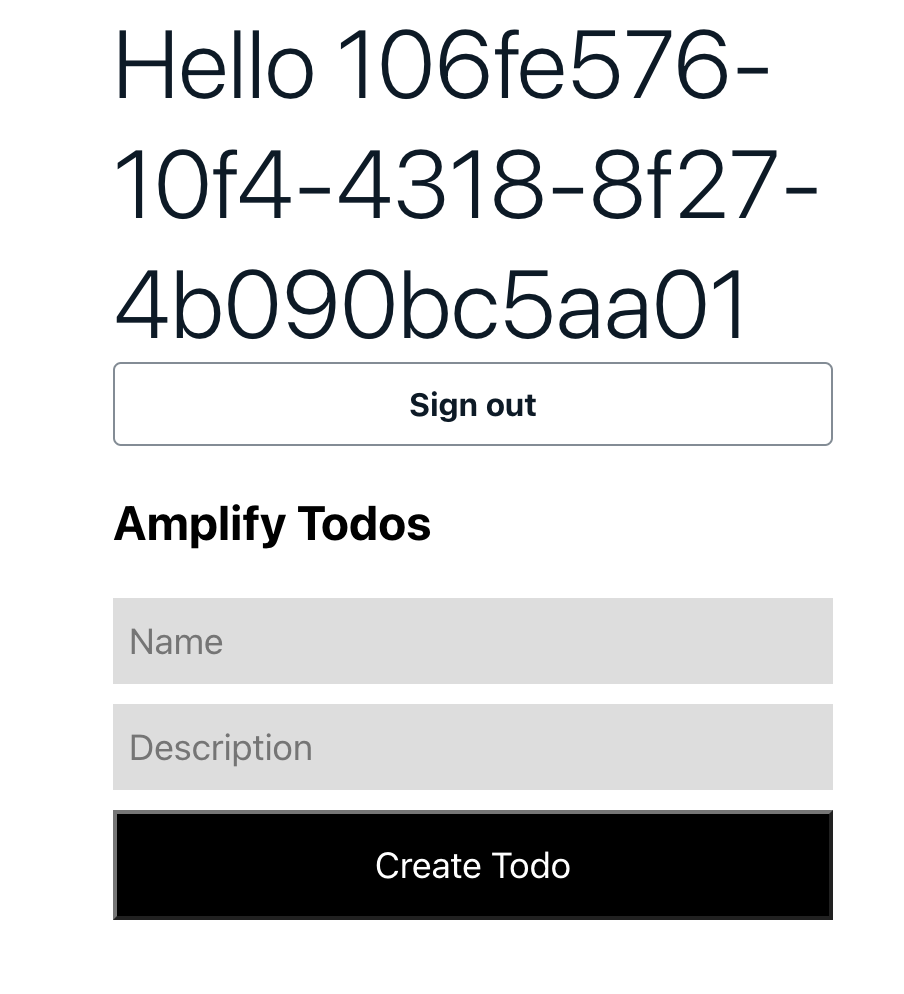Focus the Name text field
904x994 pixels.
tap(472, 641)
